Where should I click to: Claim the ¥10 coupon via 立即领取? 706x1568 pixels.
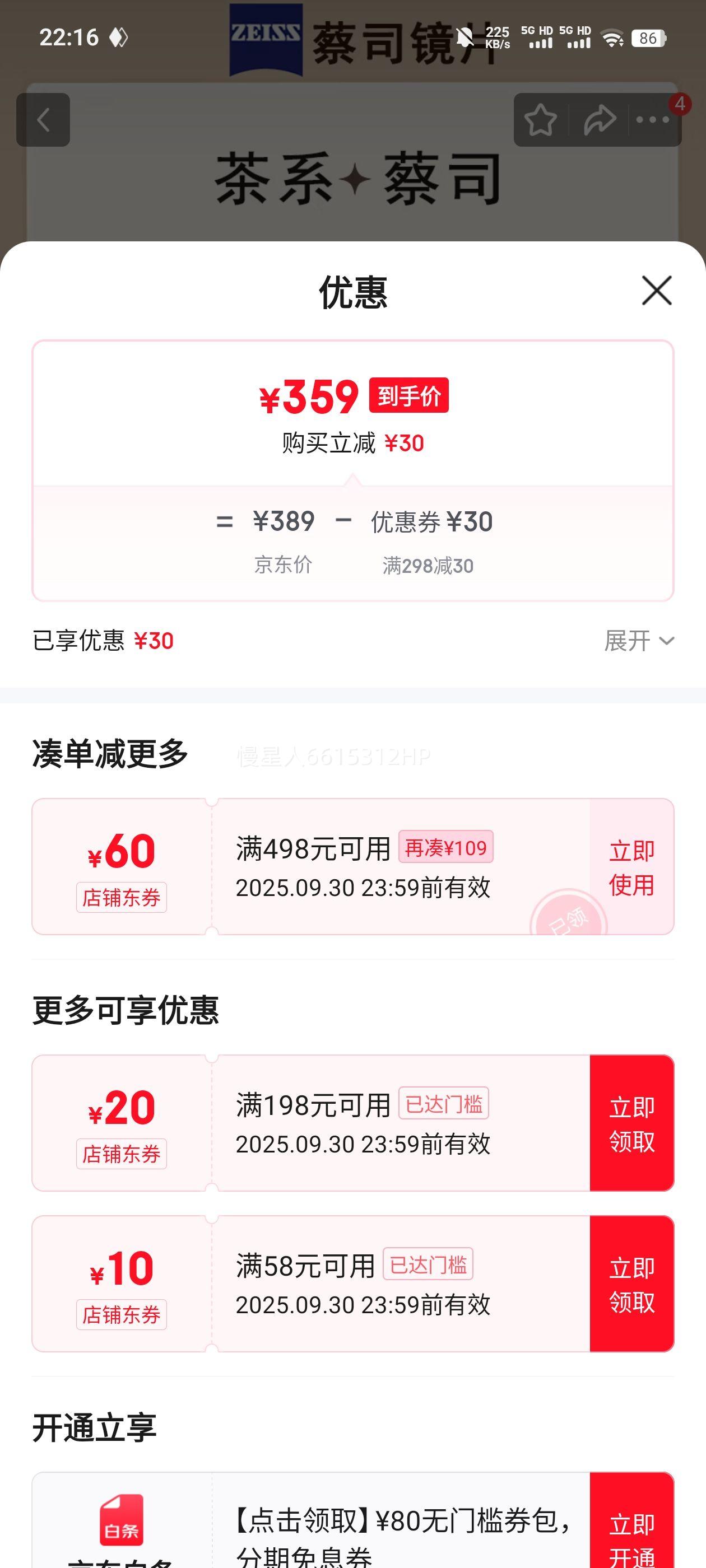click(x=634, y=1286)
